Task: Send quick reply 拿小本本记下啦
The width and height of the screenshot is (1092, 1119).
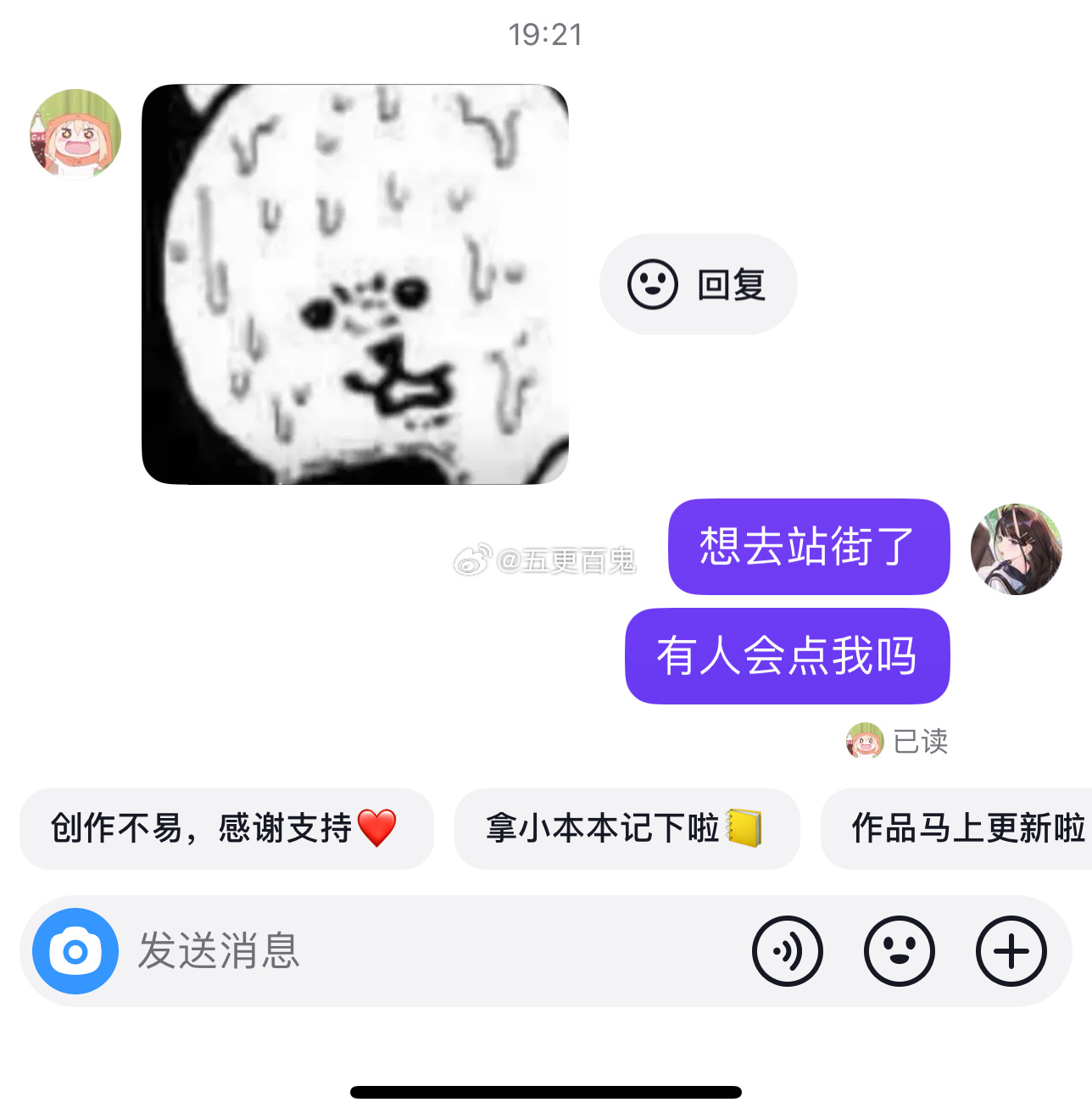Action: pyautogui.click(x=627, y=828)
